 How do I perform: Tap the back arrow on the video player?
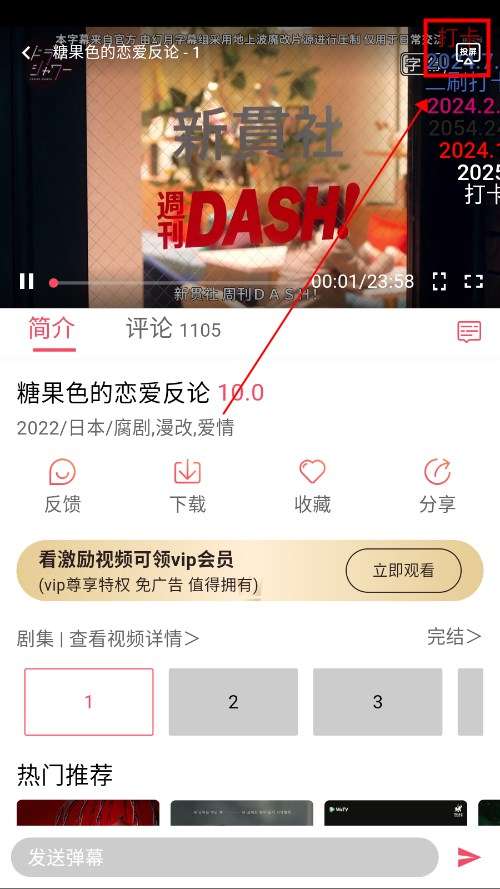26,53
